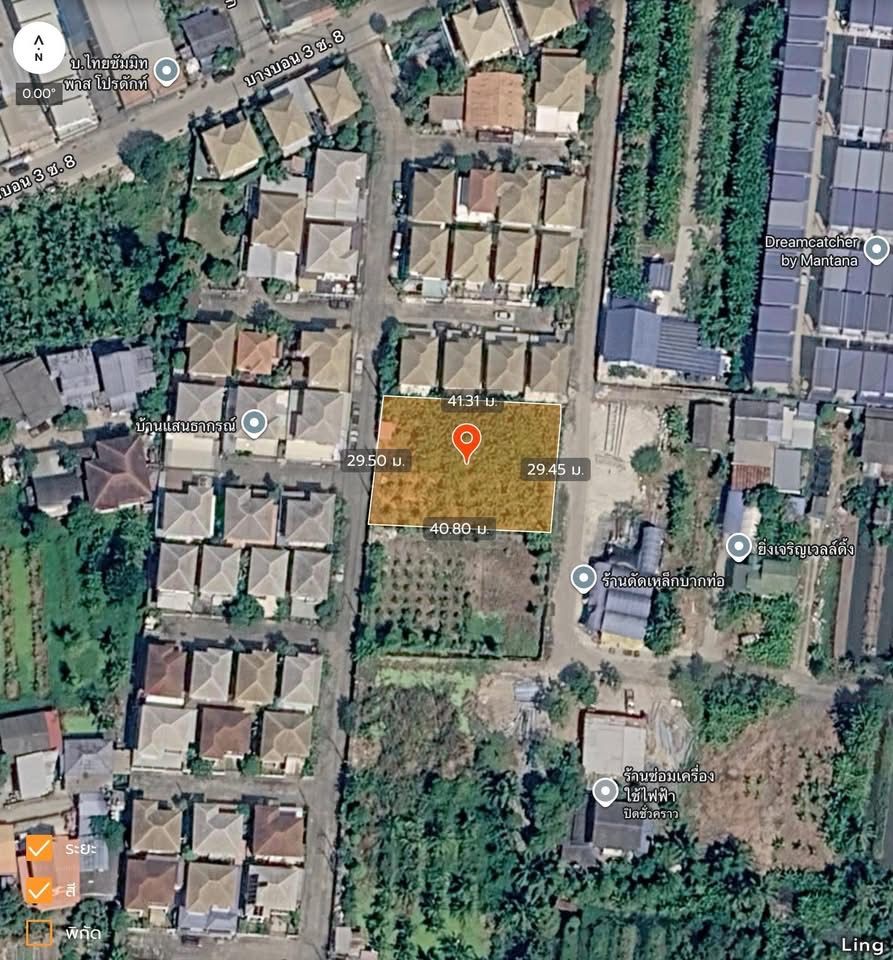The width and height of the screenshot is (893, 960).
Task: Open the Dreamcatcher by Mantana marker
Action: point(877,249)
